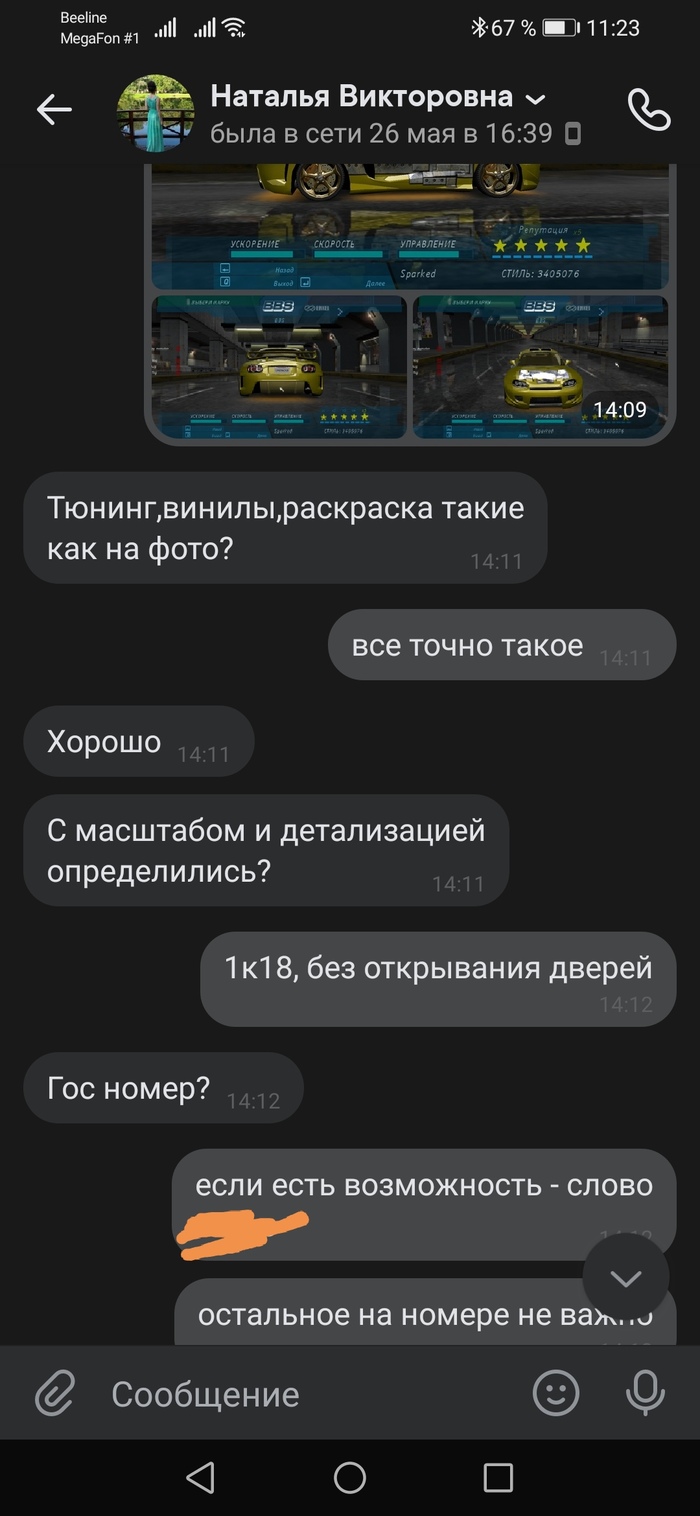The height and width of the screenshot is (1516, 700).
Task: Open the bottom-left rear car image
Action: [279, 367]
